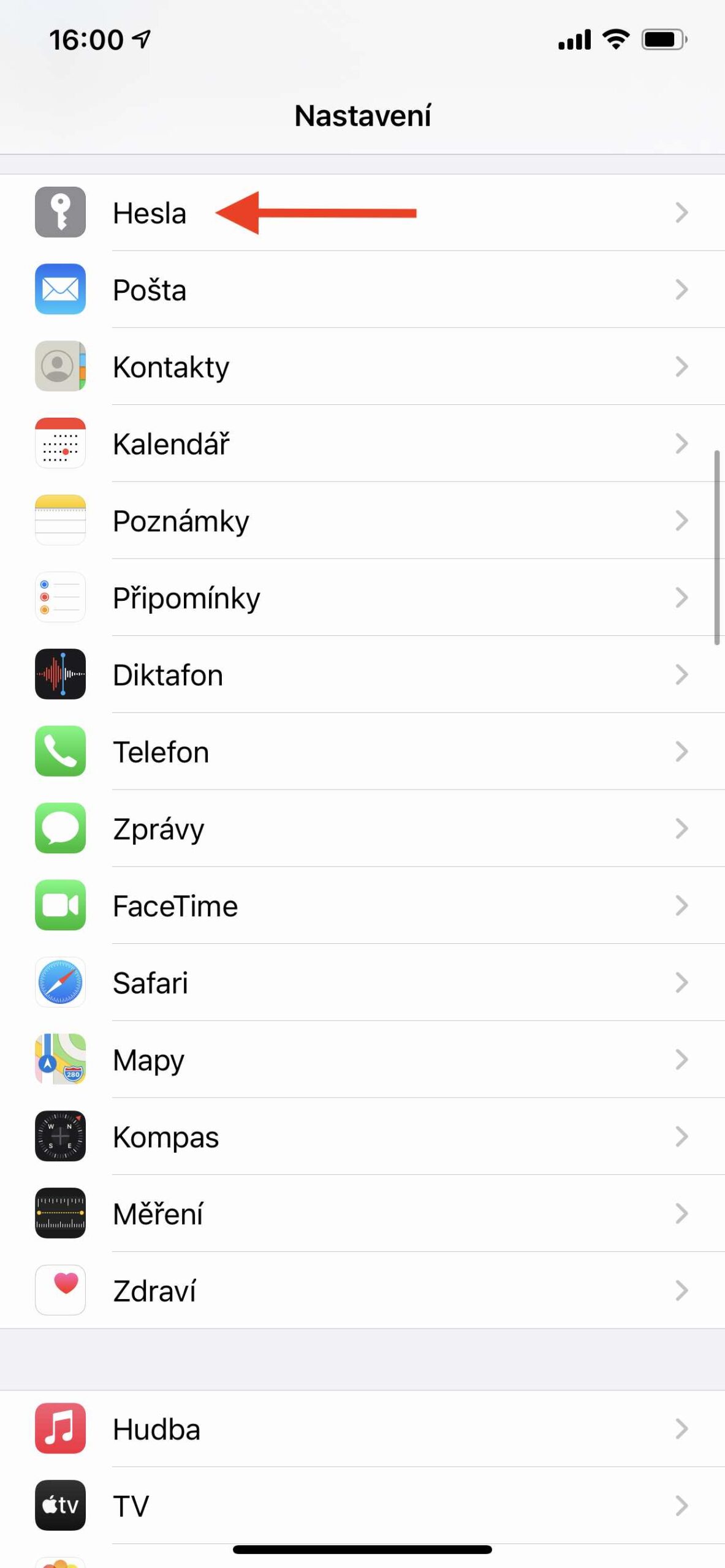Tap the Zprávy speech bubble icon

pyautogui.click(x=60, y=829)
